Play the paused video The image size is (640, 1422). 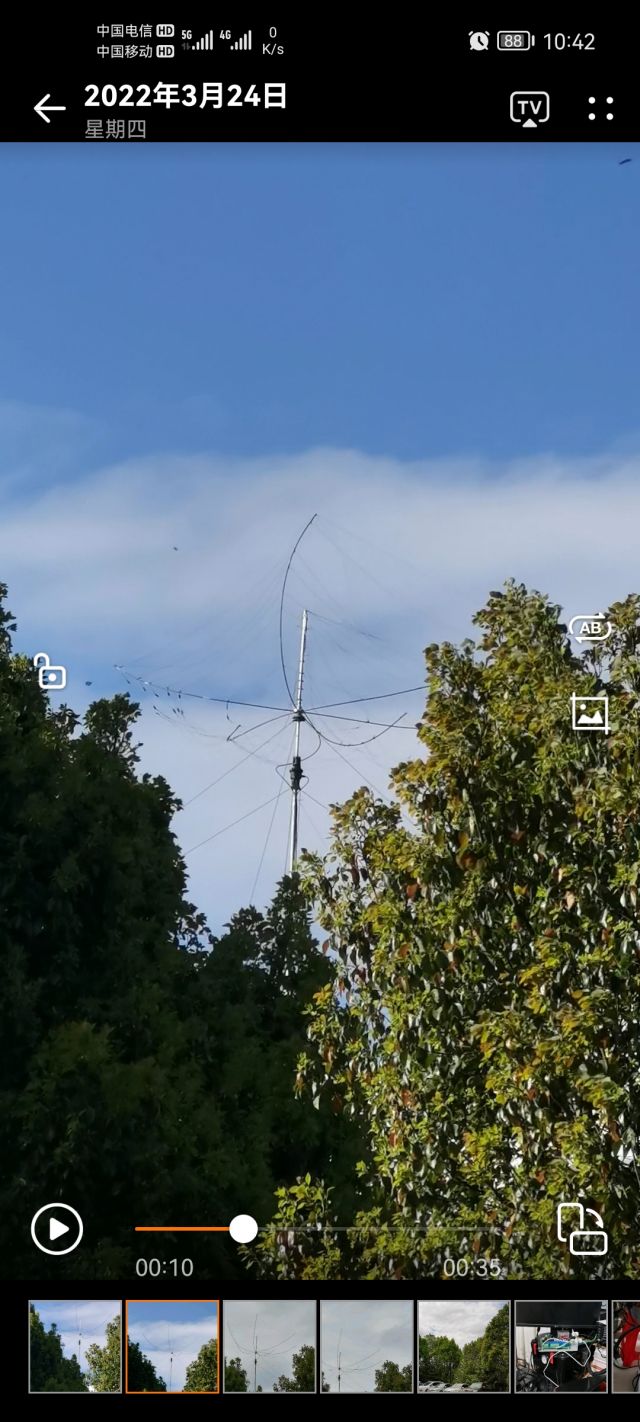tap(57, 1229)
